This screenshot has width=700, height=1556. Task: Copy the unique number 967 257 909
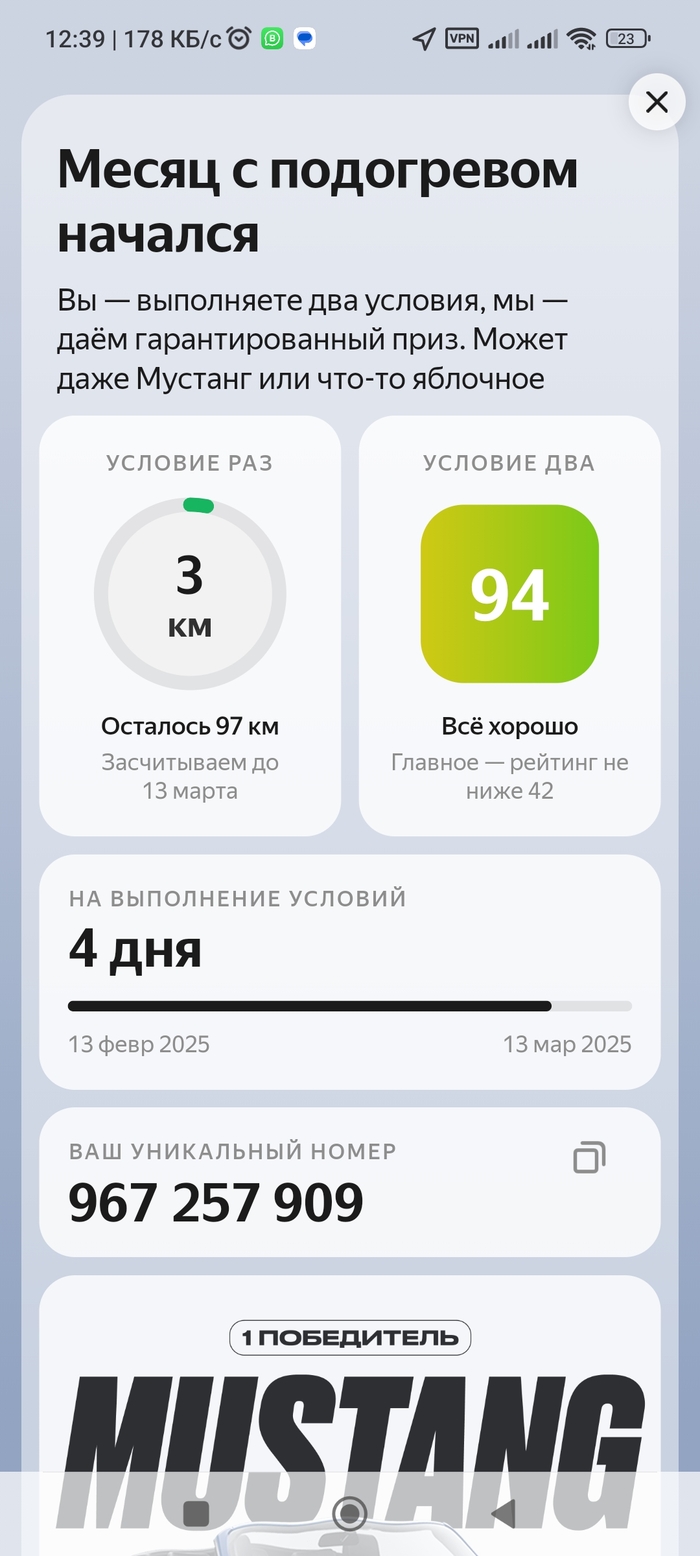589,1157
